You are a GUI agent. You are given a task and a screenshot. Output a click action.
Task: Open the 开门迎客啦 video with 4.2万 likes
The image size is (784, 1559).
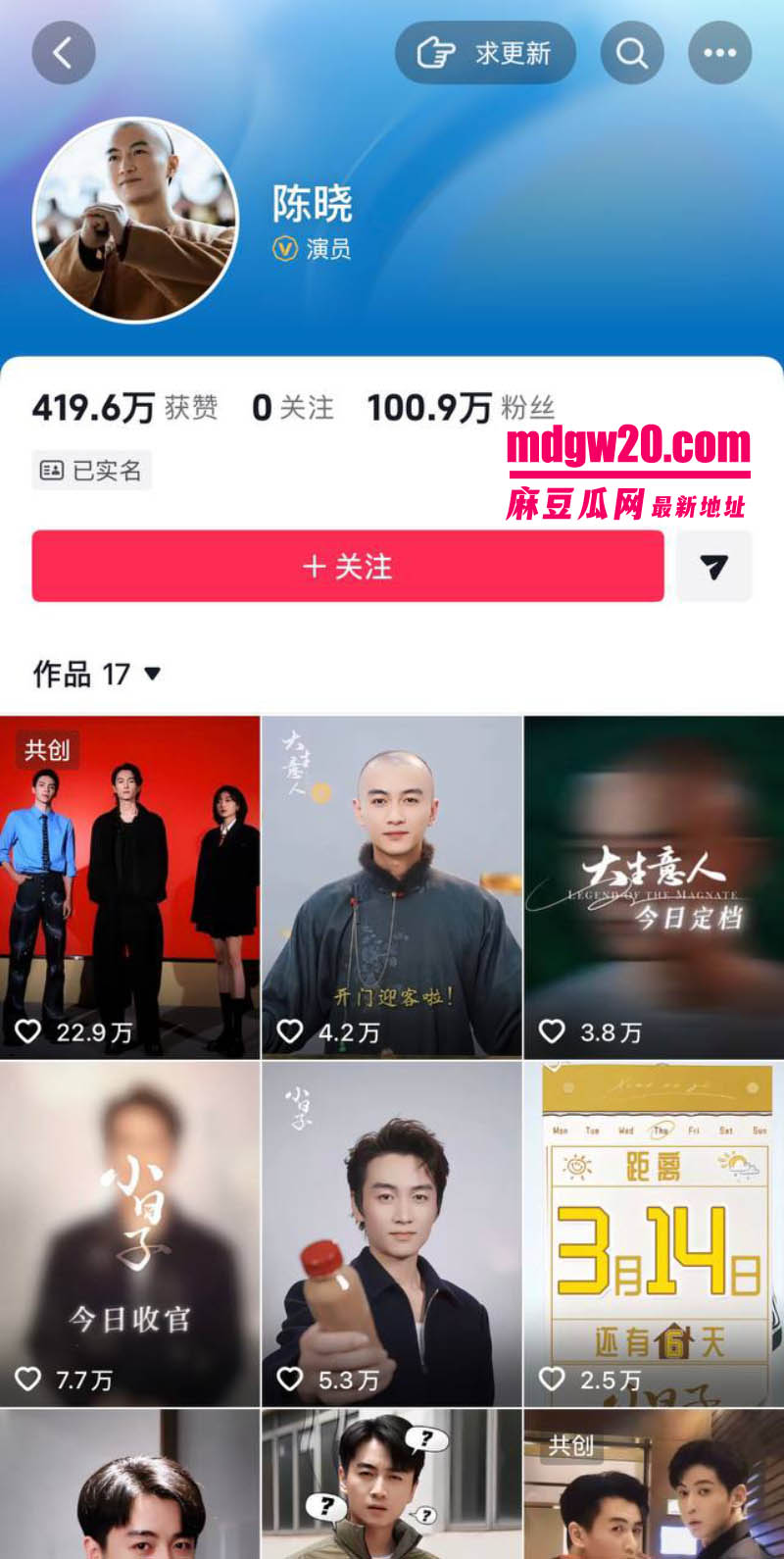point(392,887)
